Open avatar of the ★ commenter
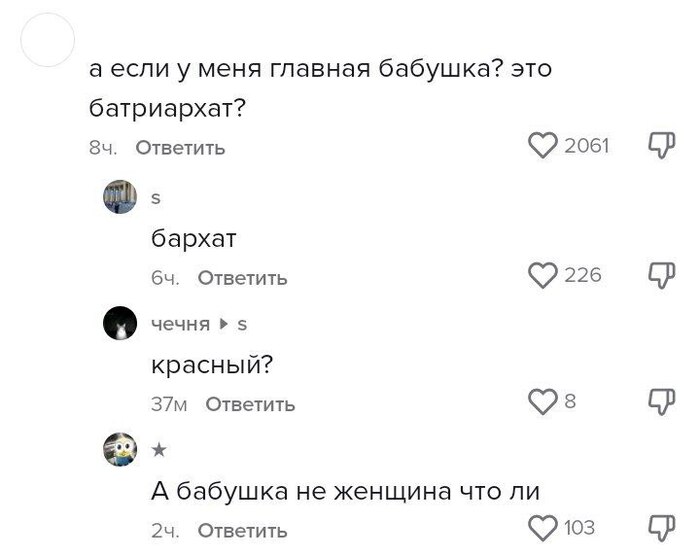Screen dimensions: 700x556 coord(120,449)
